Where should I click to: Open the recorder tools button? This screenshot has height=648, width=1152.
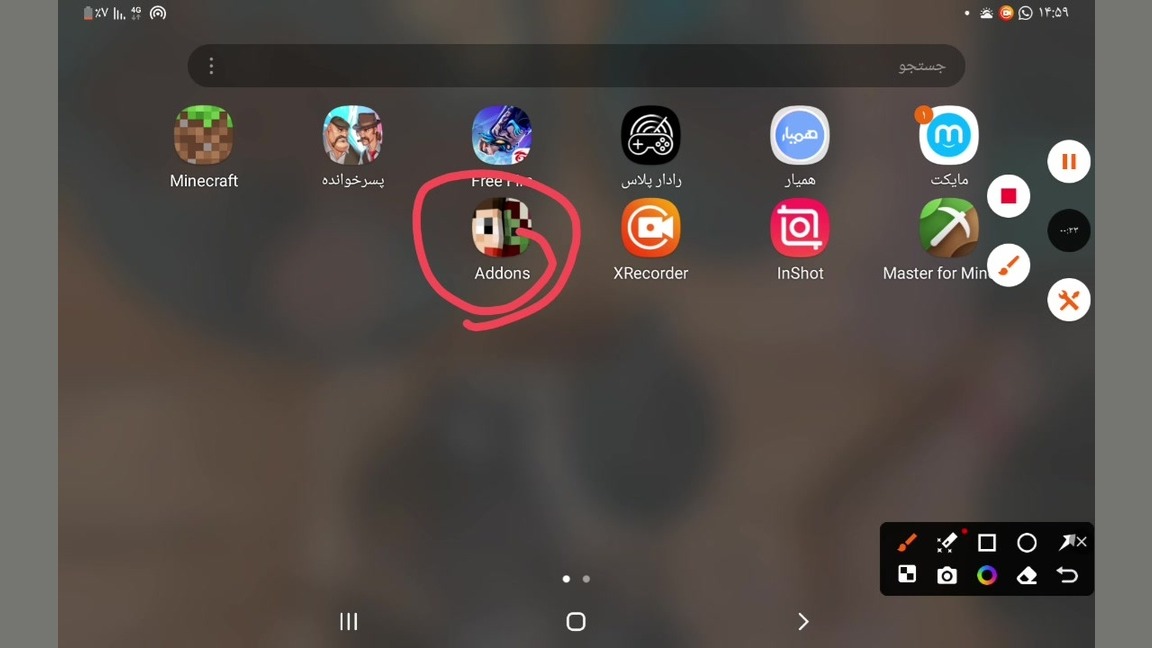pos(1069,300)
